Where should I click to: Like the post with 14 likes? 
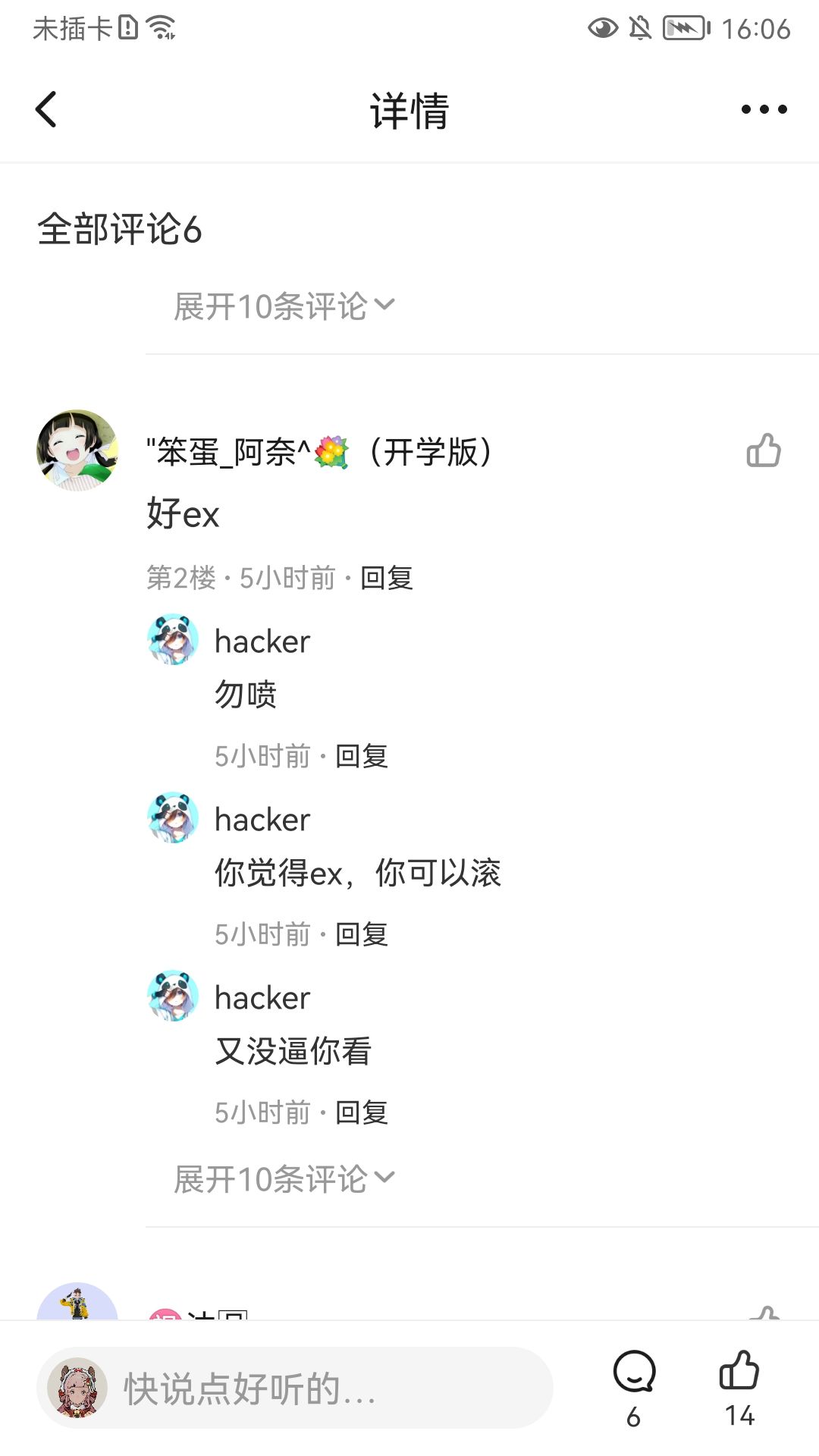[739, 1388]
